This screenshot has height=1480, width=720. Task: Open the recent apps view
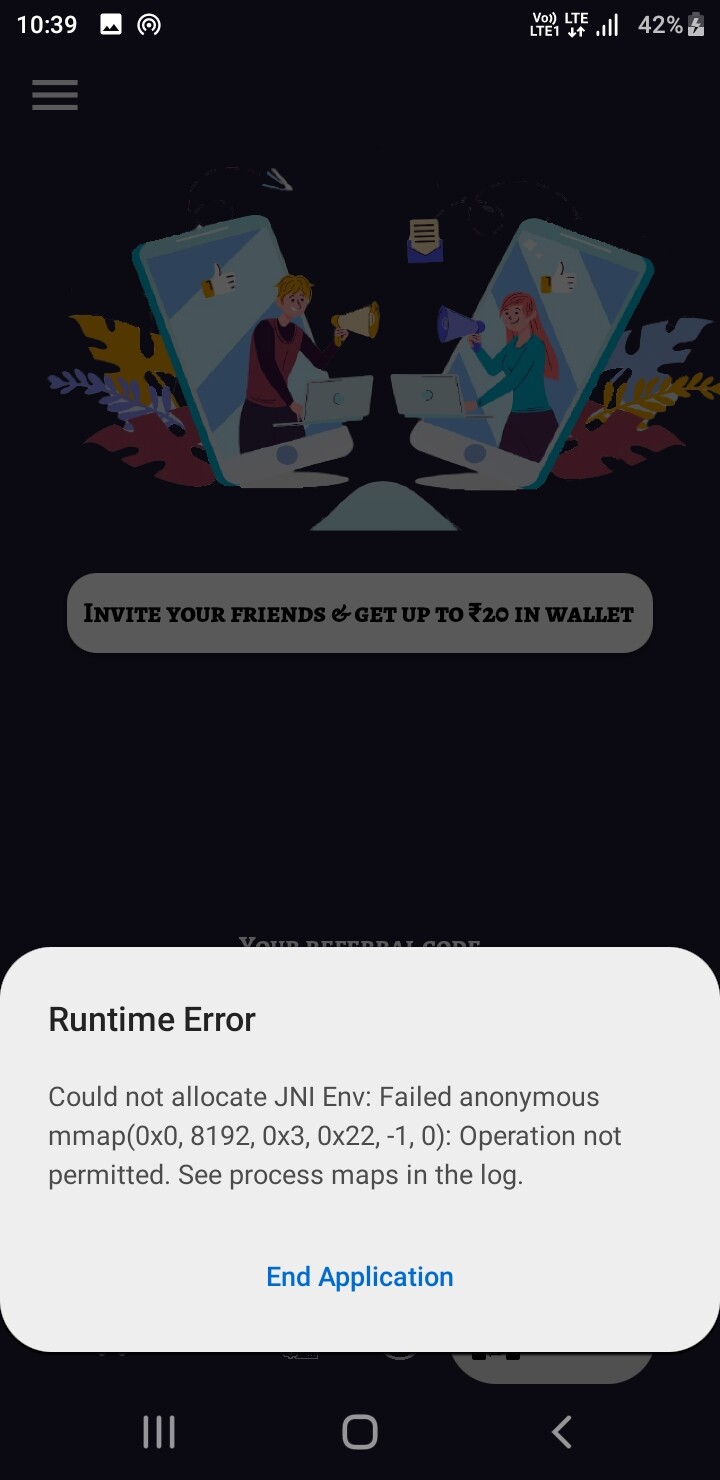(x=159, y=1432)
